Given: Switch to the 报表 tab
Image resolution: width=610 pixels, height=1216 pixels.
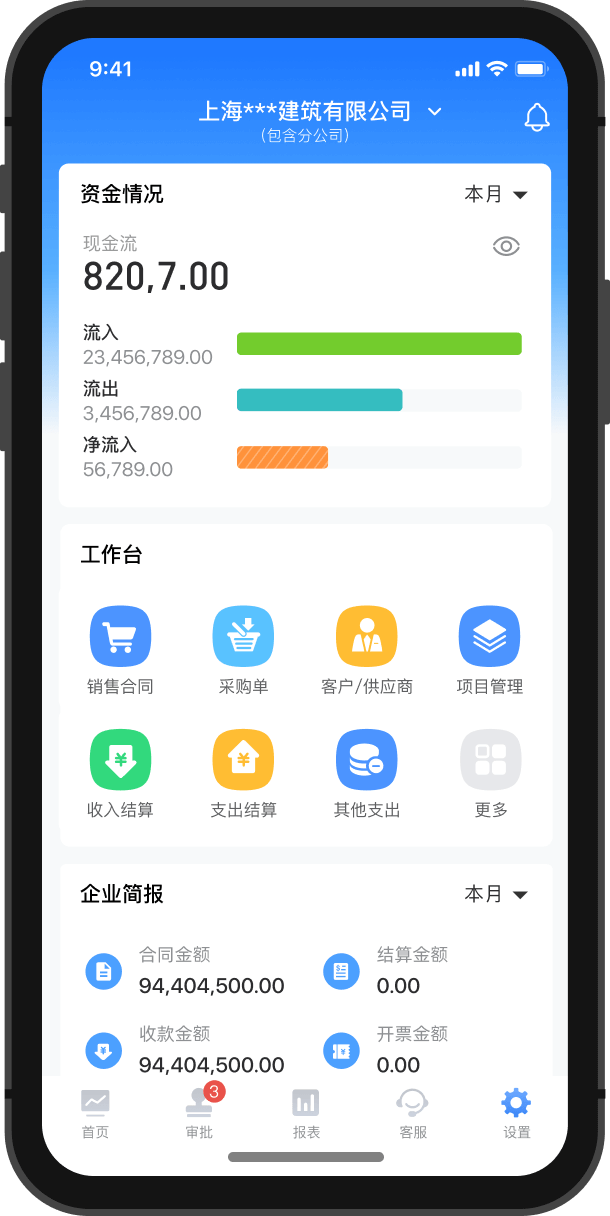Looking at the screenshot, I should point(306,1114).
